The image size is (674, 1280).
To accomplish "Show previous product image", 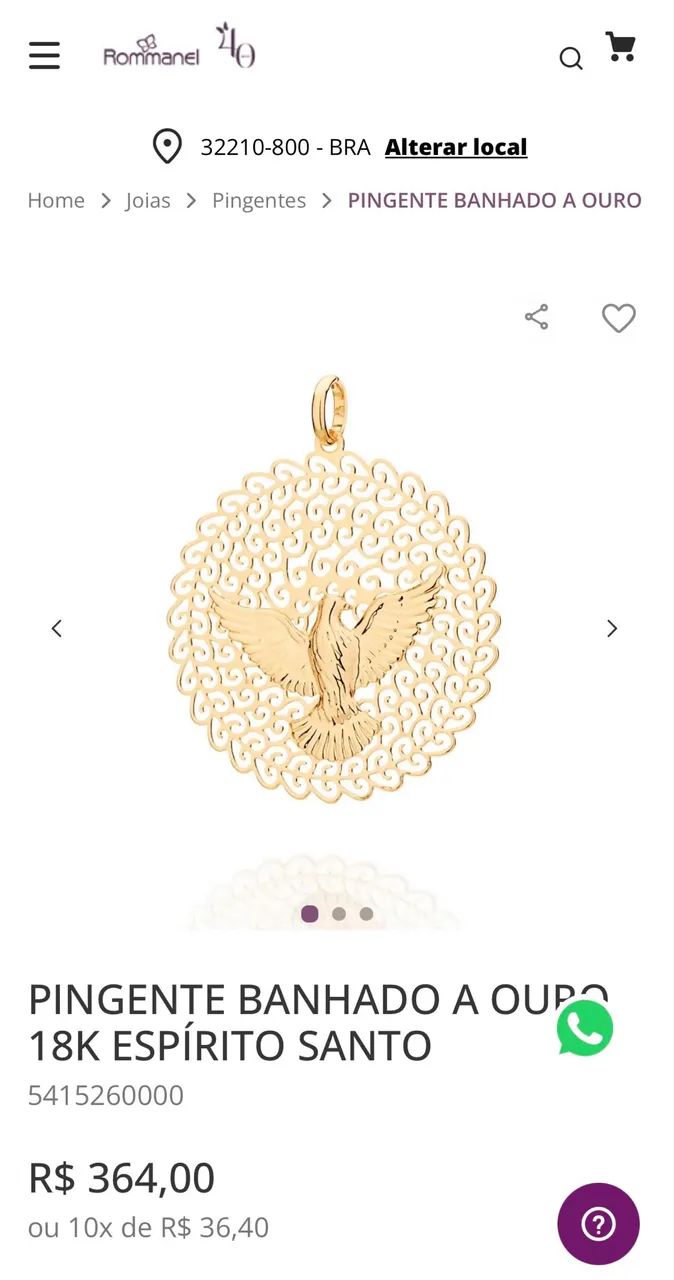I will point(57,628).
